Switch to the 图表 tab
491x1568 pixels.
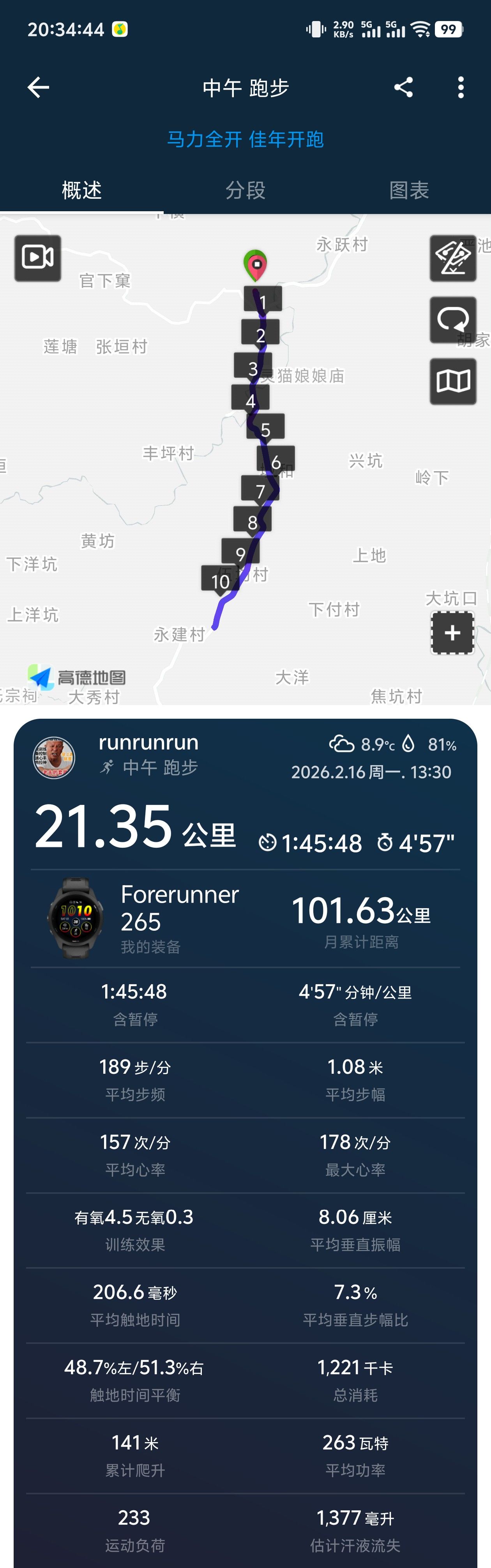click(409, 191)
